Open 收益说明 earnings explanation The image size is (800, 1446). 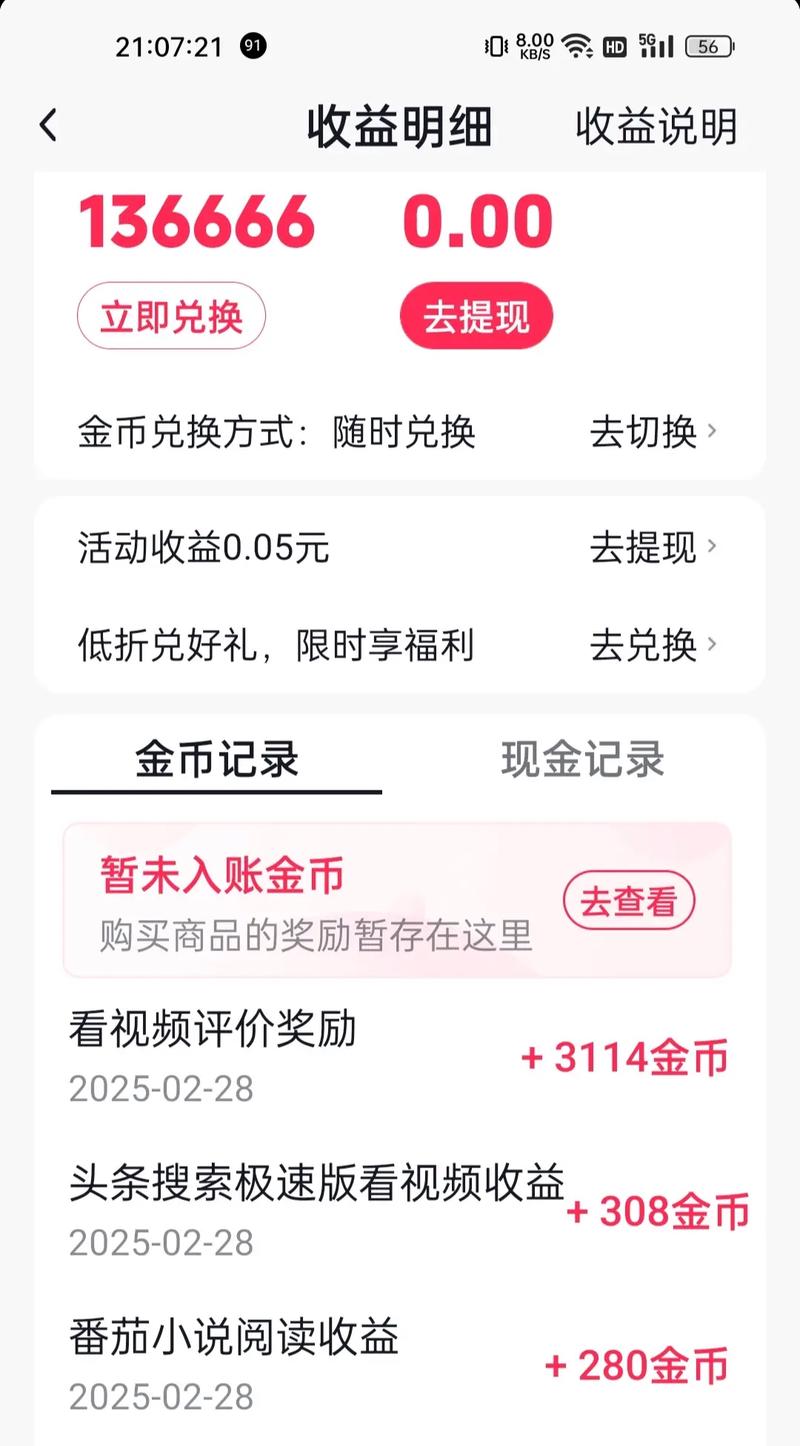click(x=656, y=127)
